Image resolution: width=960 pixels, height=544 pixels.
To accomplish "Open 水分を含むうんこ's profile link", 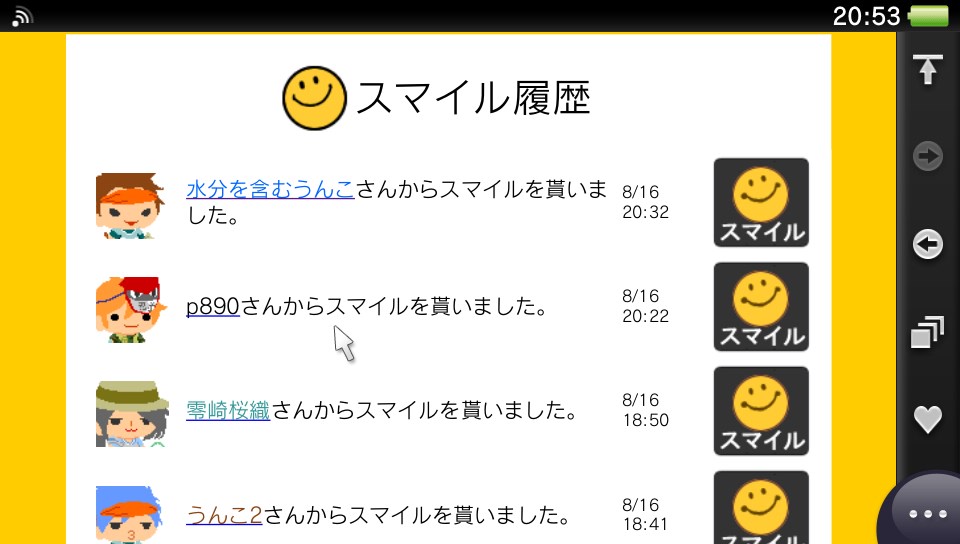I will (270, 189).
